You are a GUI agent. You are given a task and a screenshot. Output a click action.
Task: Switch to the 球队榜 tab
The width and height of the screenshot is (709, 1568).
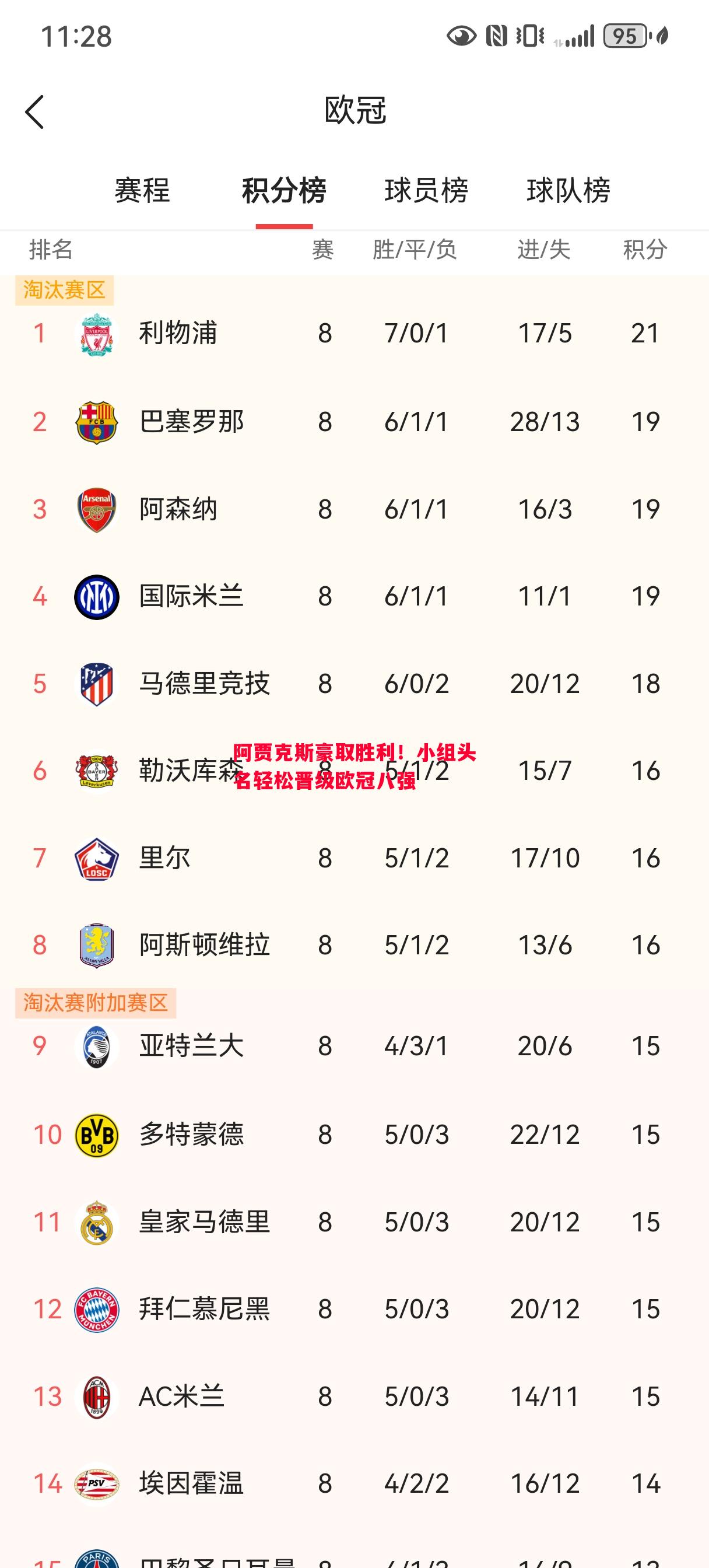click(x=568, y=190)
